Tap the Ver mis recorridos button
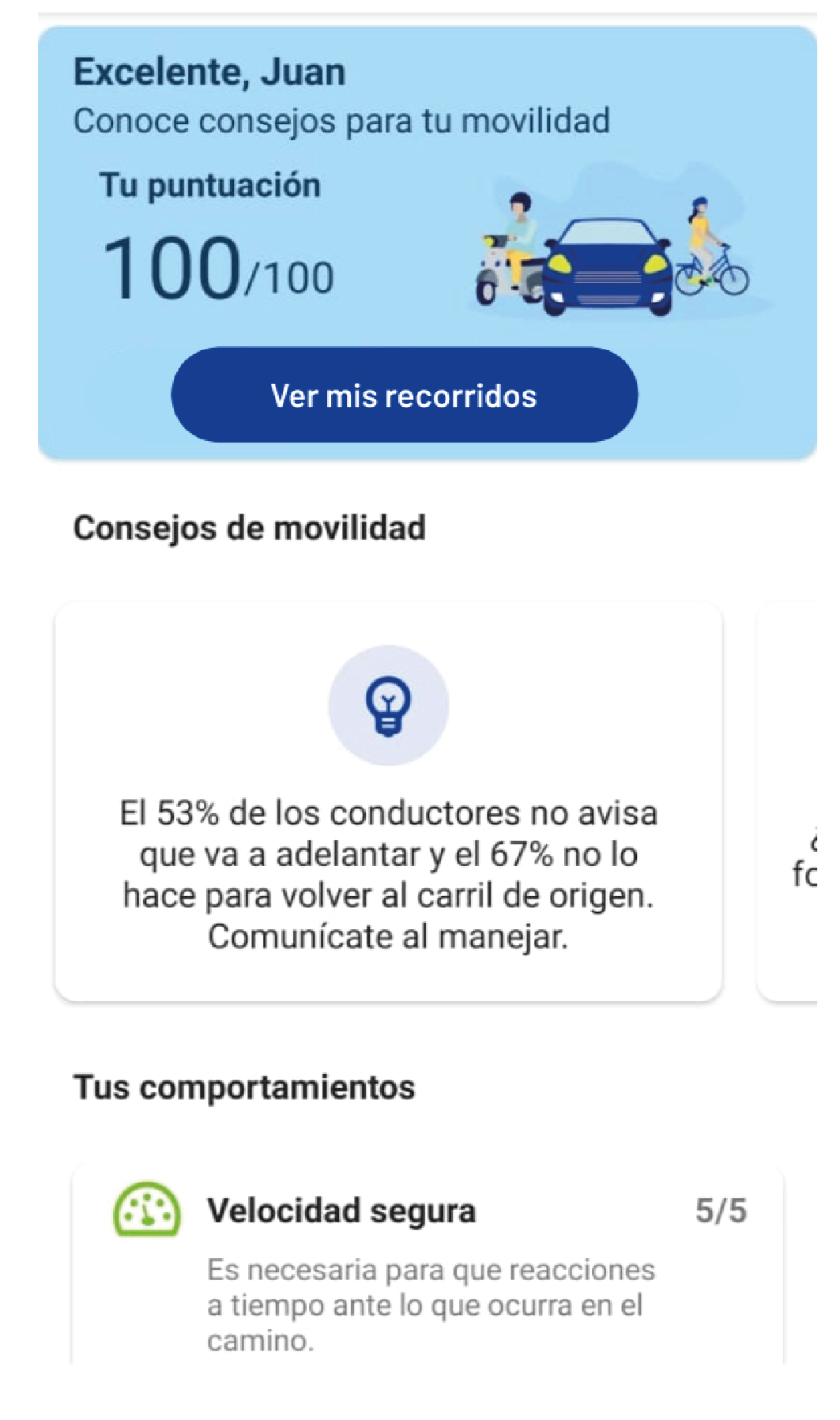 pos(404,395)
